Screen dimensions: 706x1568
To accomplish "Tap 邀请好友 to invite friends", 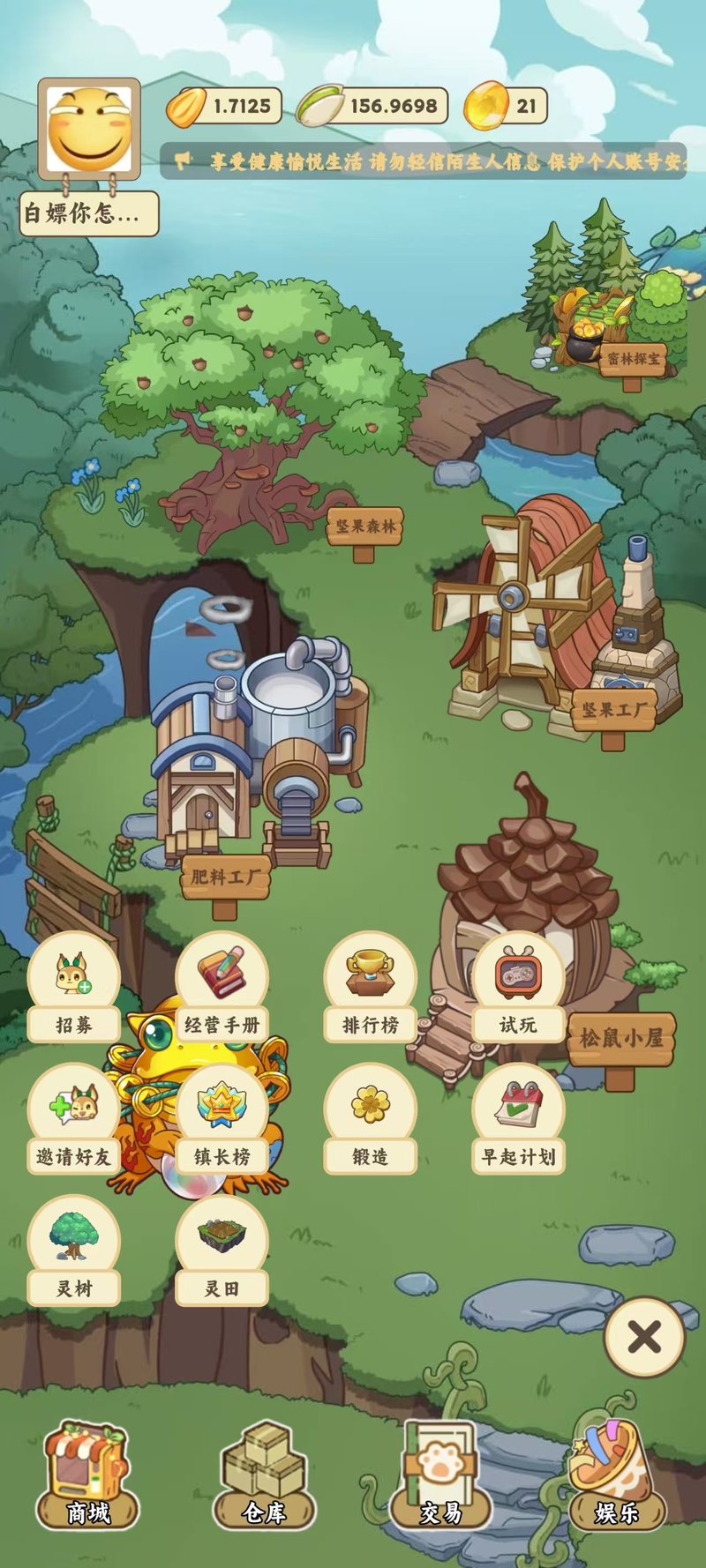I will [x=74, y=1118].
